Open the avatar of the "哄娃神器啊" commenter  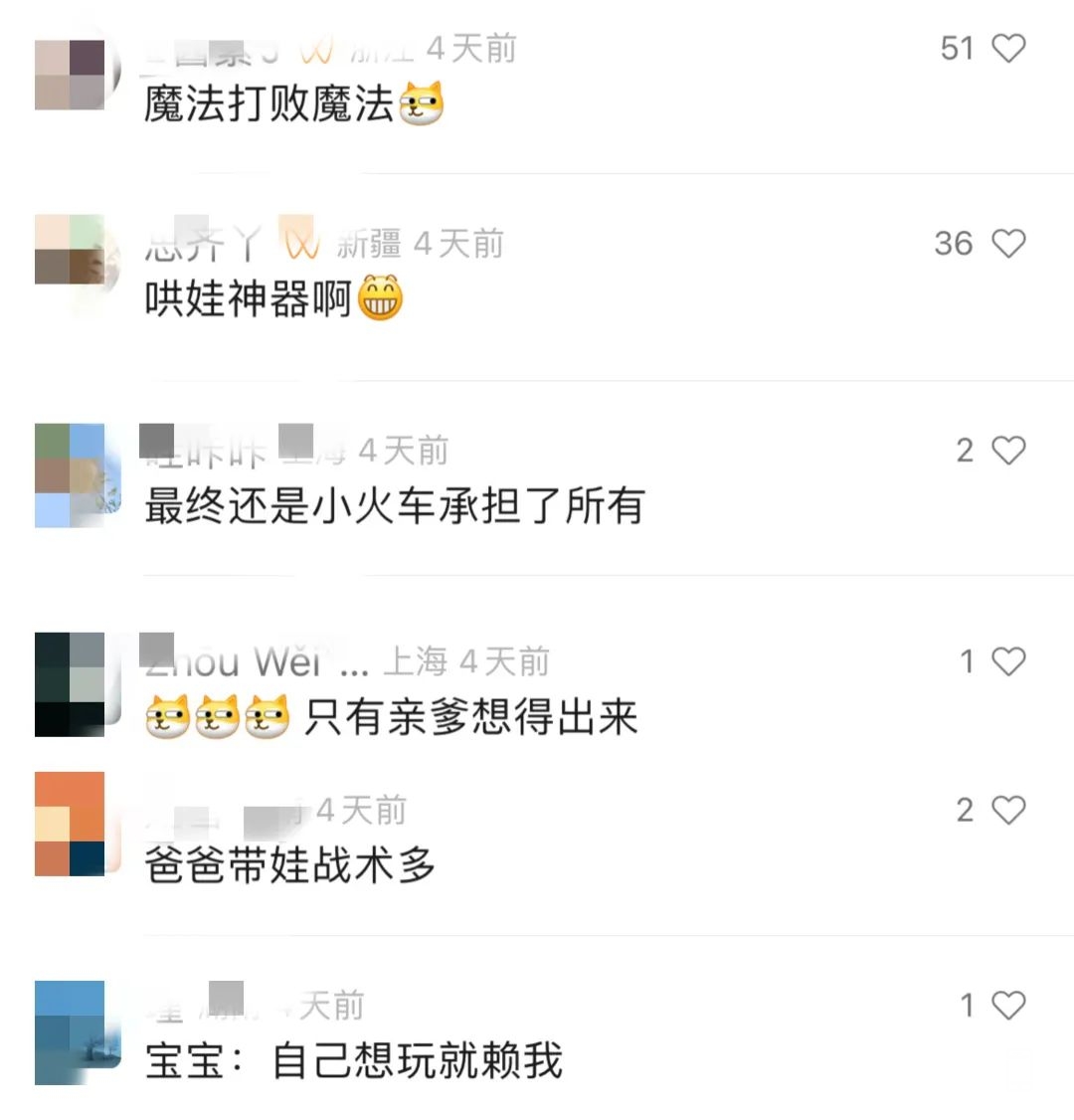pos(71,250)
